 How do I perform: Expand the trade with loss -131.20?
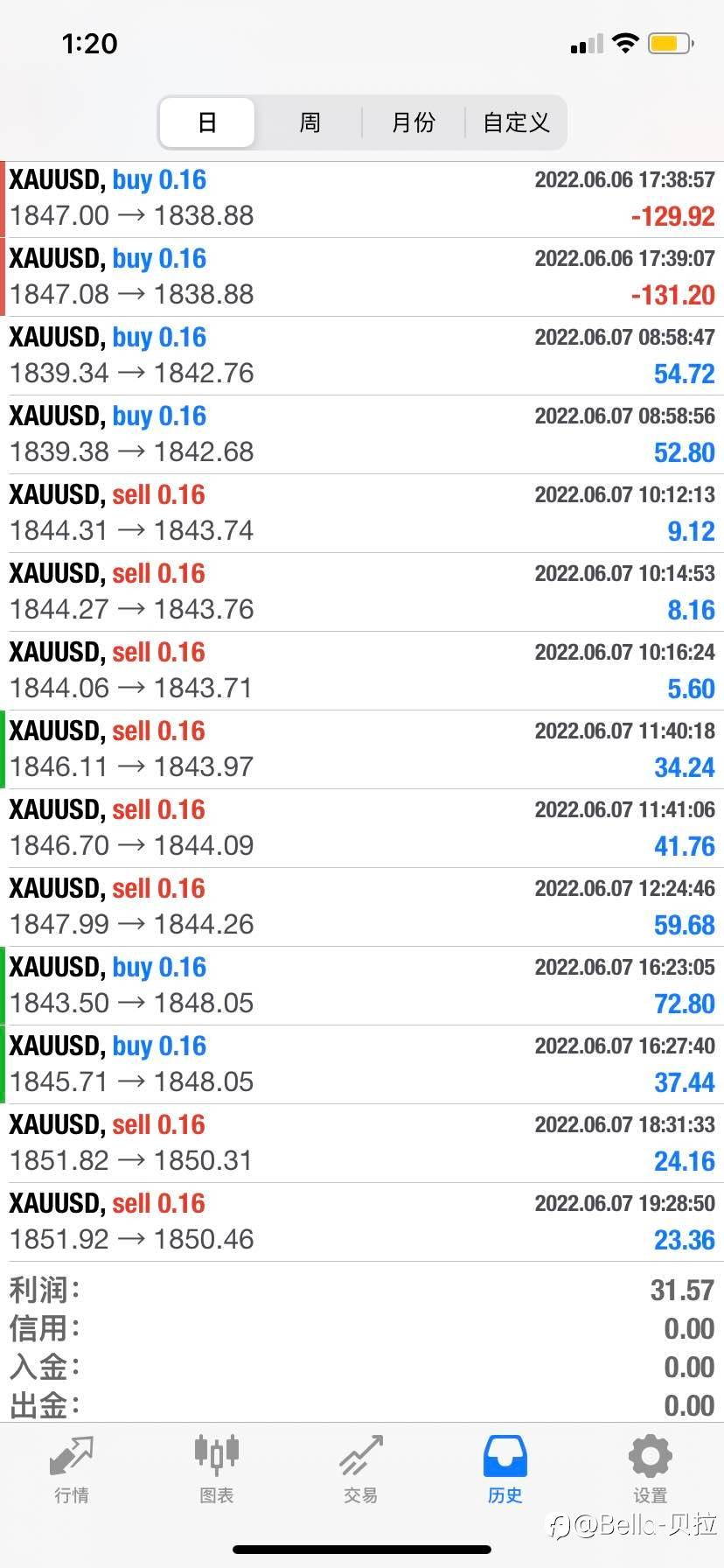(362, 277)
